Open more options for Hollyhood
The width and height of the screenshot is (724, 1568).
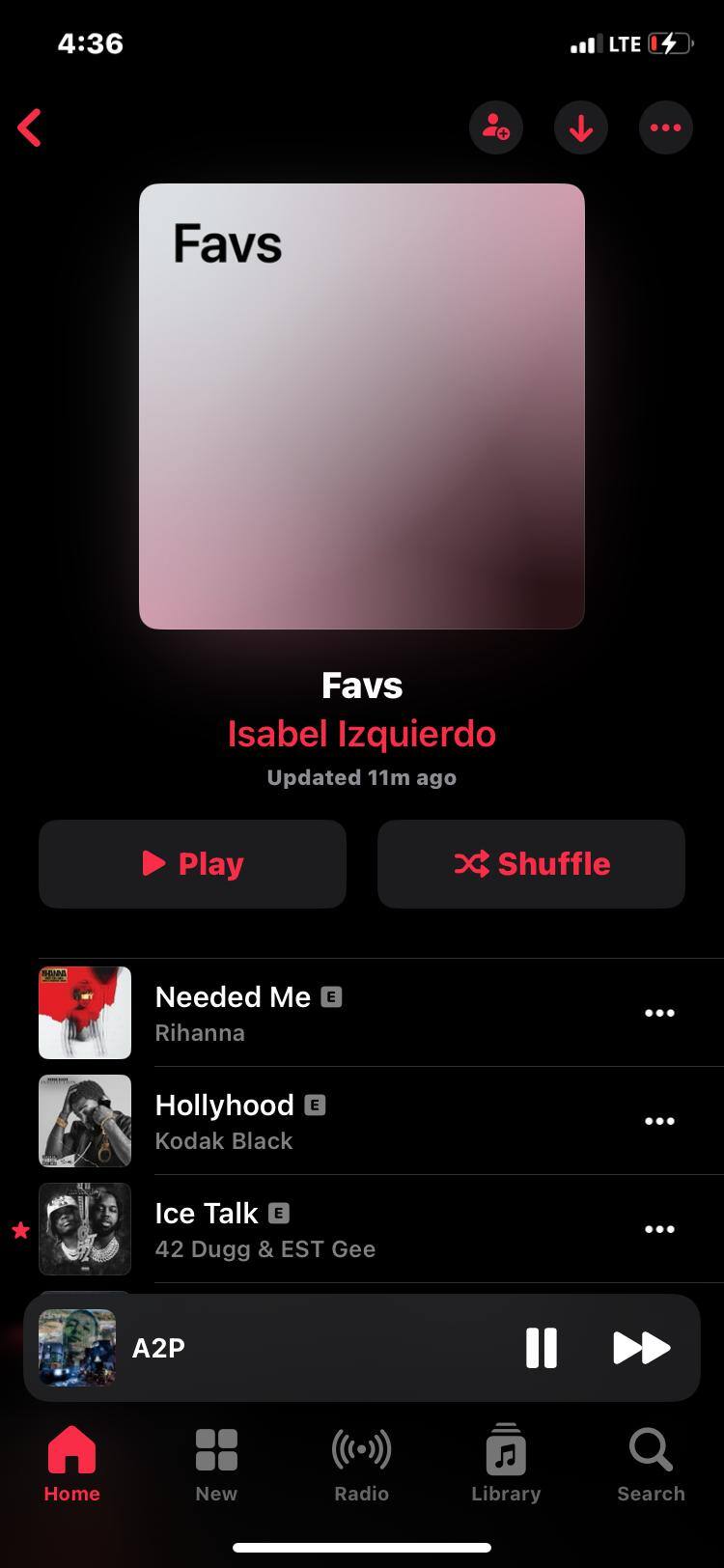coord(659,1121)
